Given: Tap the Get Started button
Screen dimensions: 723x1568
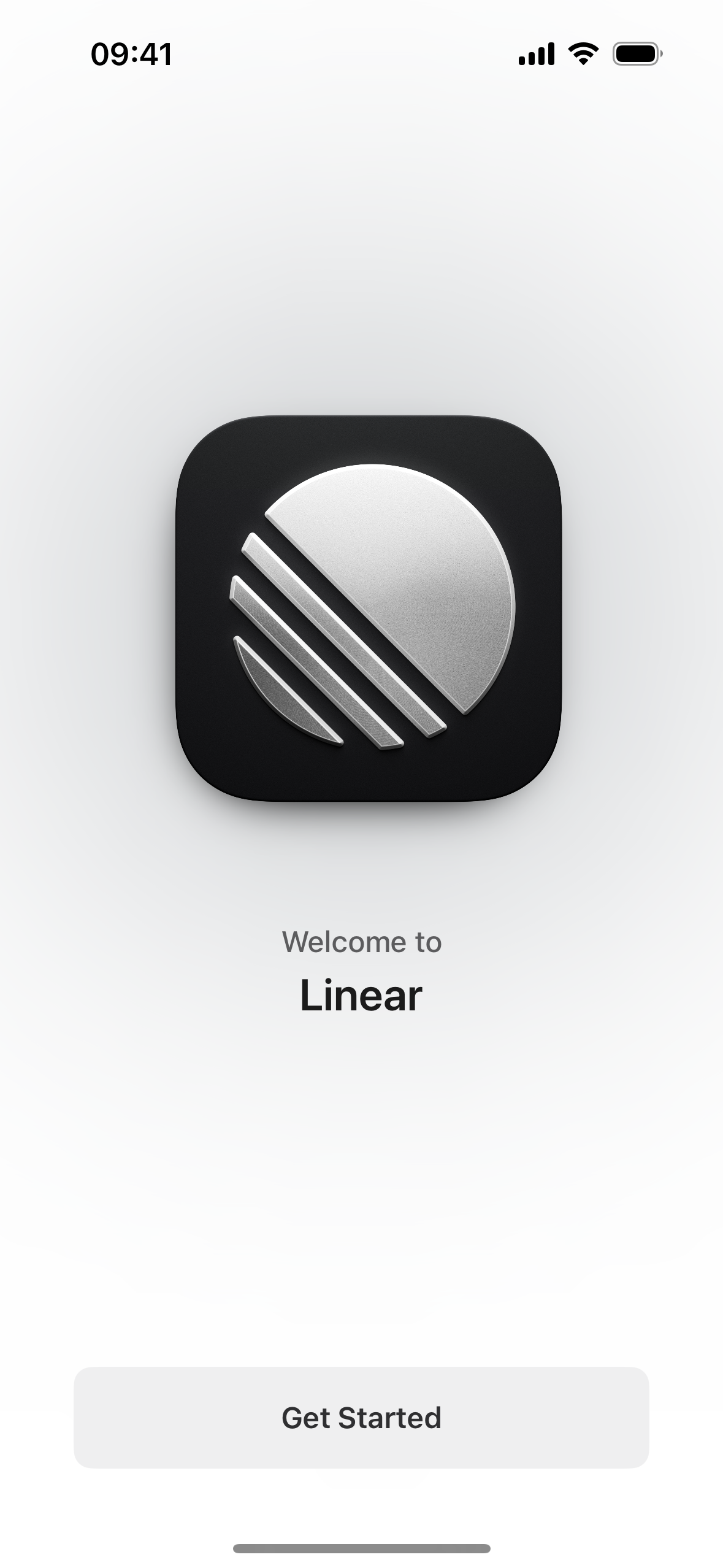Looking at the screenshot, I should (x=361, y=1417).
